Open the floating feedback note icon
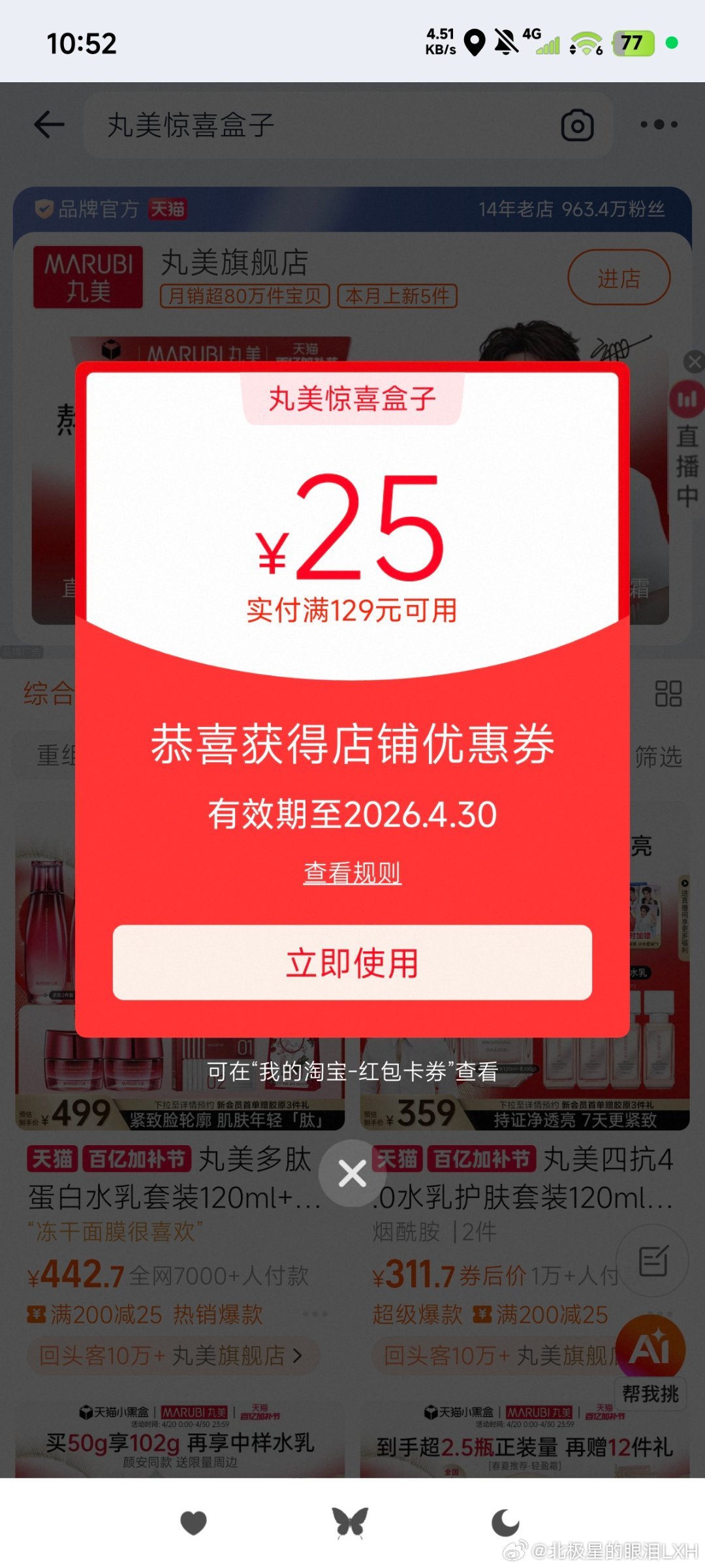Viewport: 705px width, 1568px height. (x=652, y=1260)
